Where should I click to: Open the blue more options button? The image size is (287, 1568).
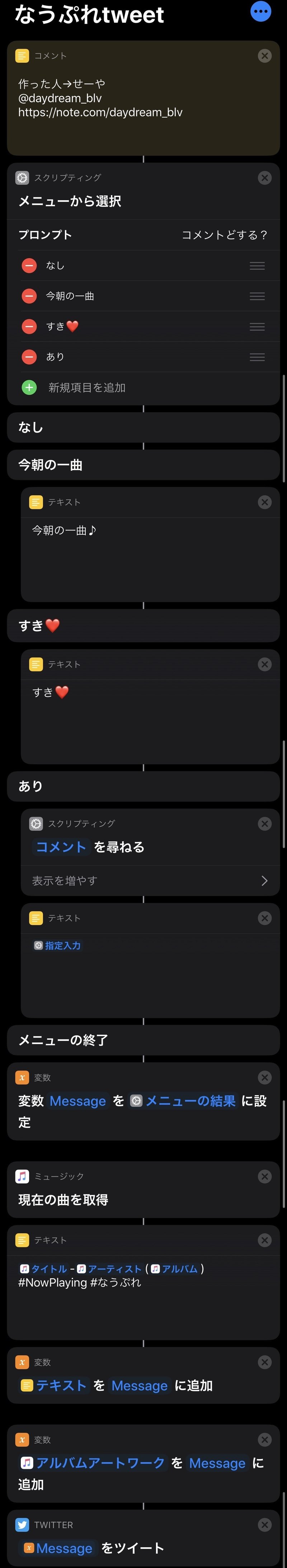pos(261,11)
